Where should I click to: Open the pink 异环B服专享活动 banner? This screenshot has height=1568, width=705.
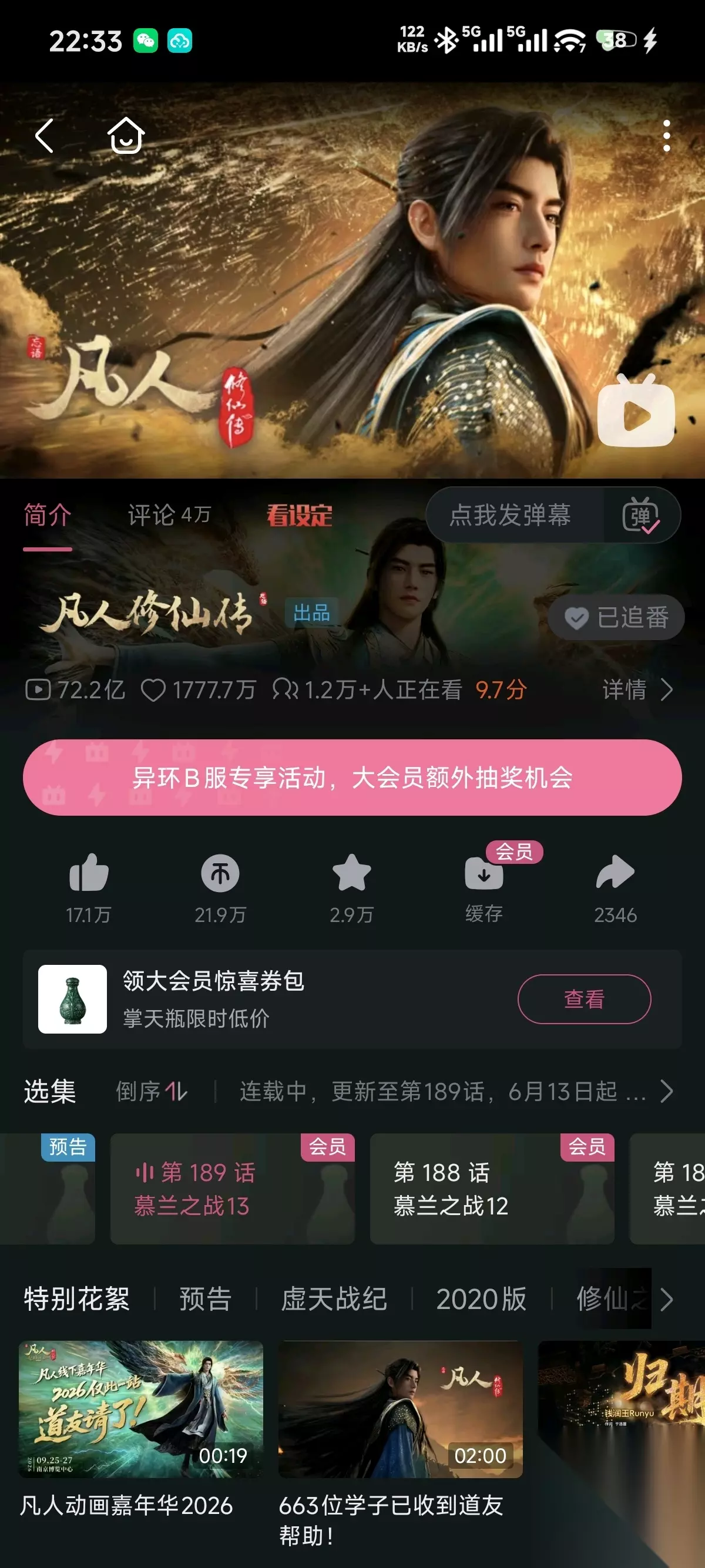click(352, 778)
